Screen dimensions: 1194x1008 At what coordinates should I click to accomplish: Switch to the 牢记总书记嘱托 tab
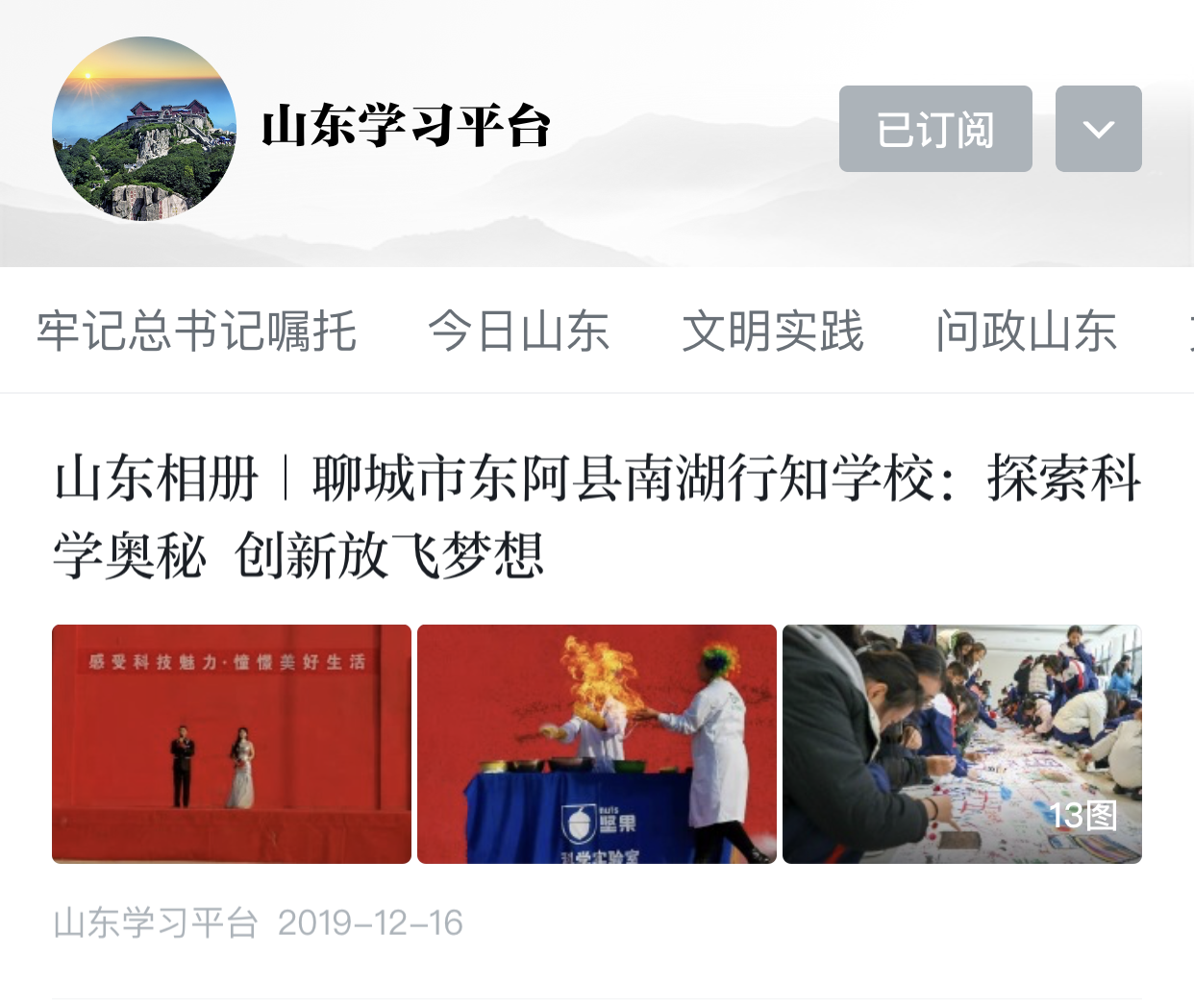(x=196, y=332)
